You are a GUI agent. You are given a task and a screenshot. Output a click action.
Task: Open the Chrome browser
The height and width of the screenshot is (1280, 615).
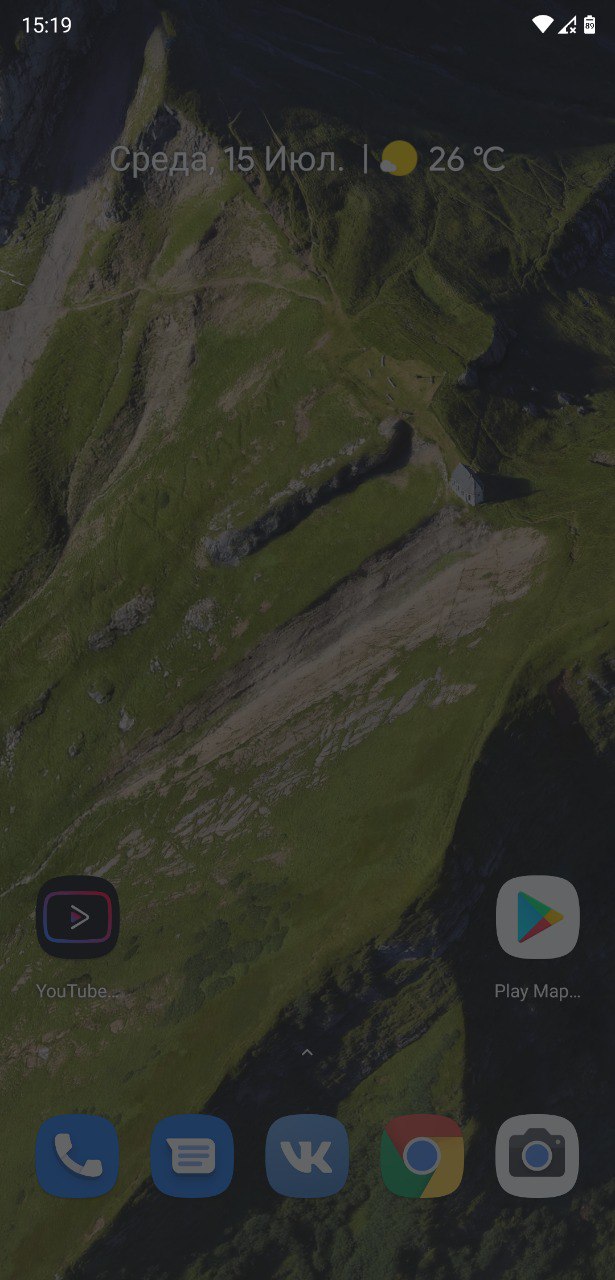click(422, 1156)
